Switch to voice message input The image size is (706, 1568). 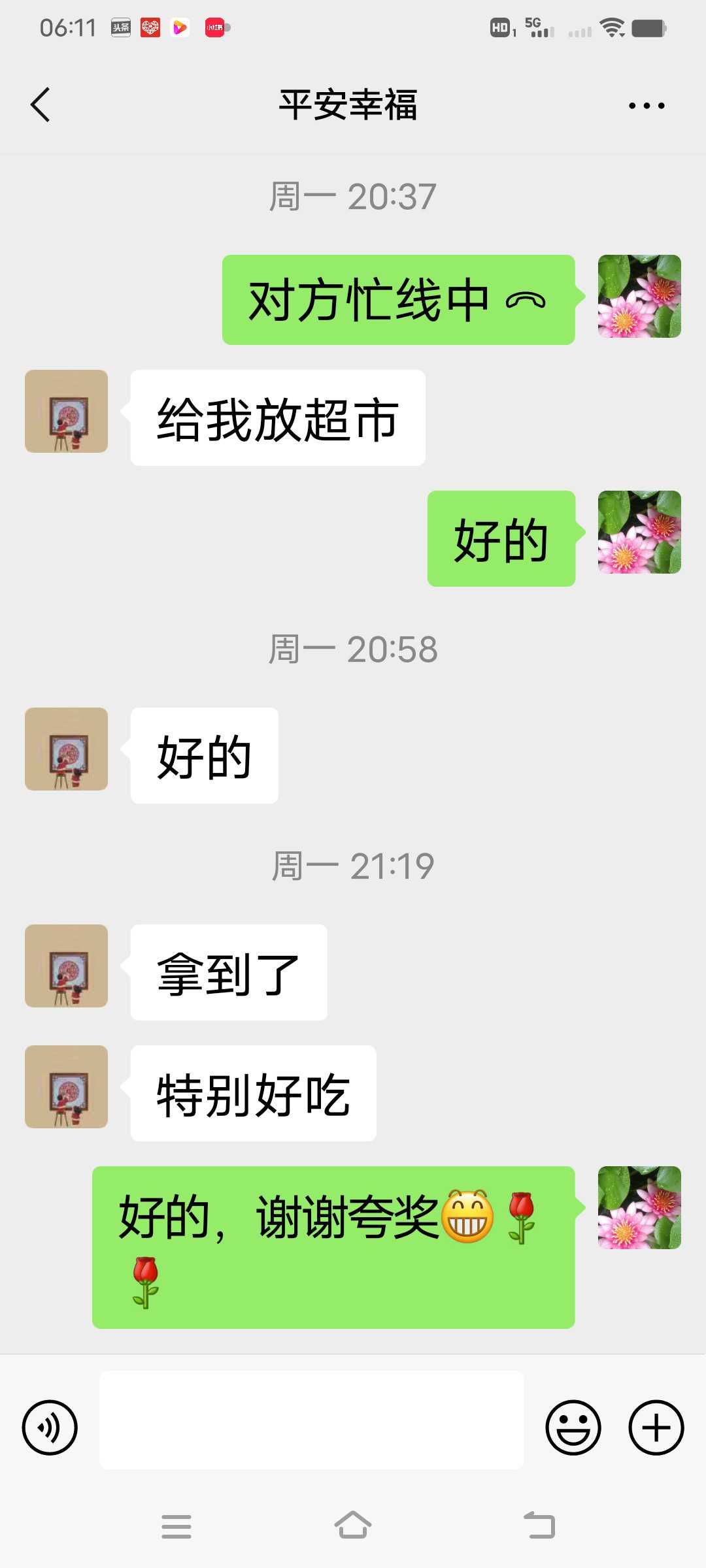click(x=50, y=1428)
